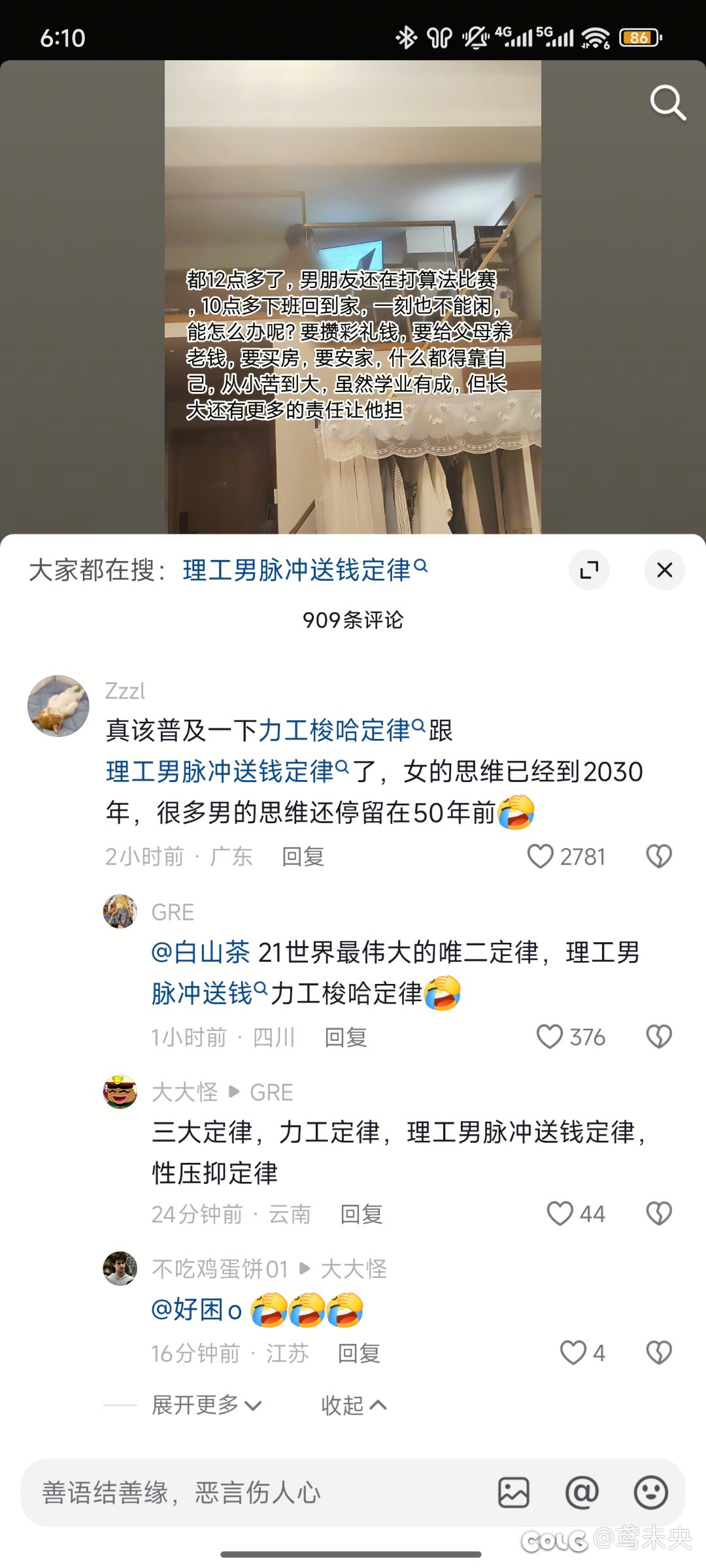Mention someone with the @ icon

pos(582,1493)
